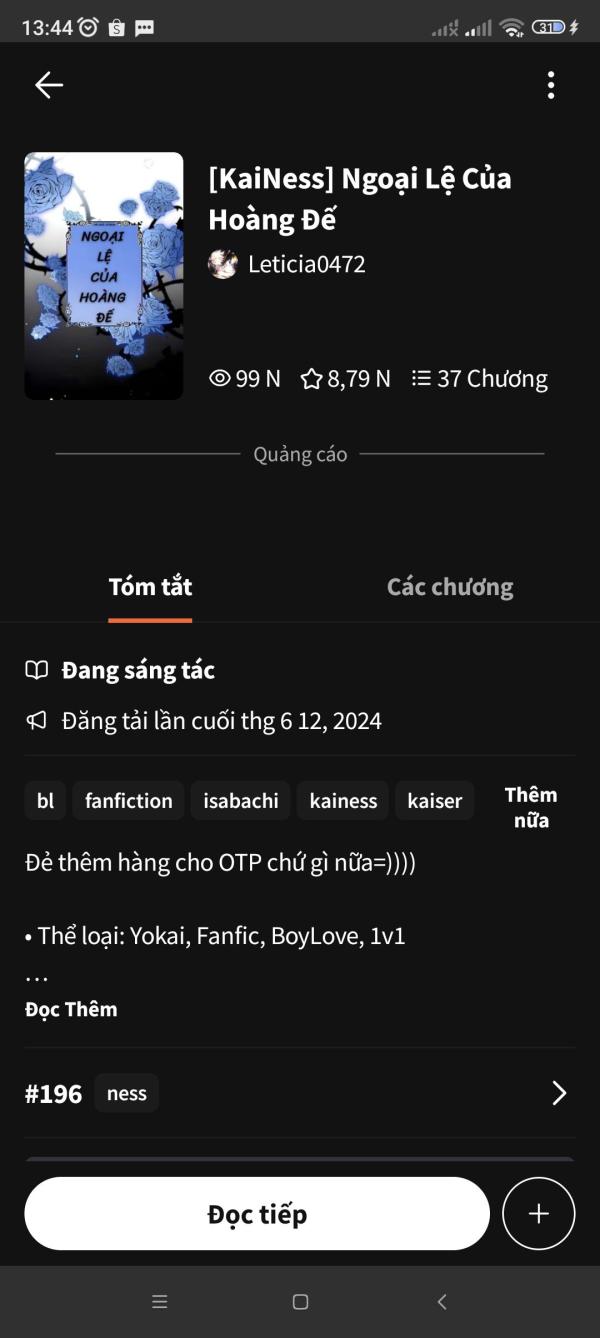Browse the isabachi tag
This screenshot has width=600, height=1338.
coord(241,801)
